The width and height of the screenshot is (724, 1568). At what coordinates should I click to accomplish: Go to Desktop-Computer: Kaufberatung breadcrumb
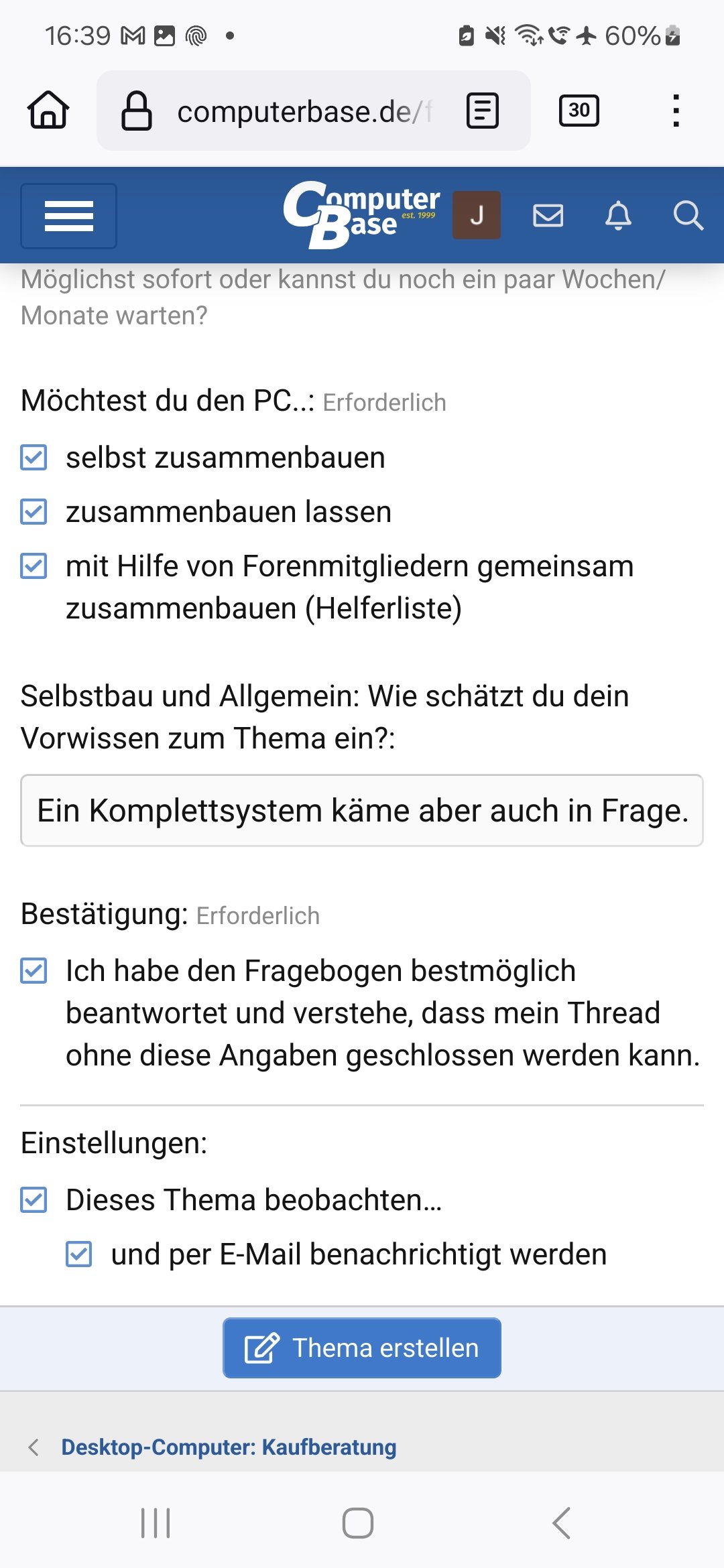228,1447
